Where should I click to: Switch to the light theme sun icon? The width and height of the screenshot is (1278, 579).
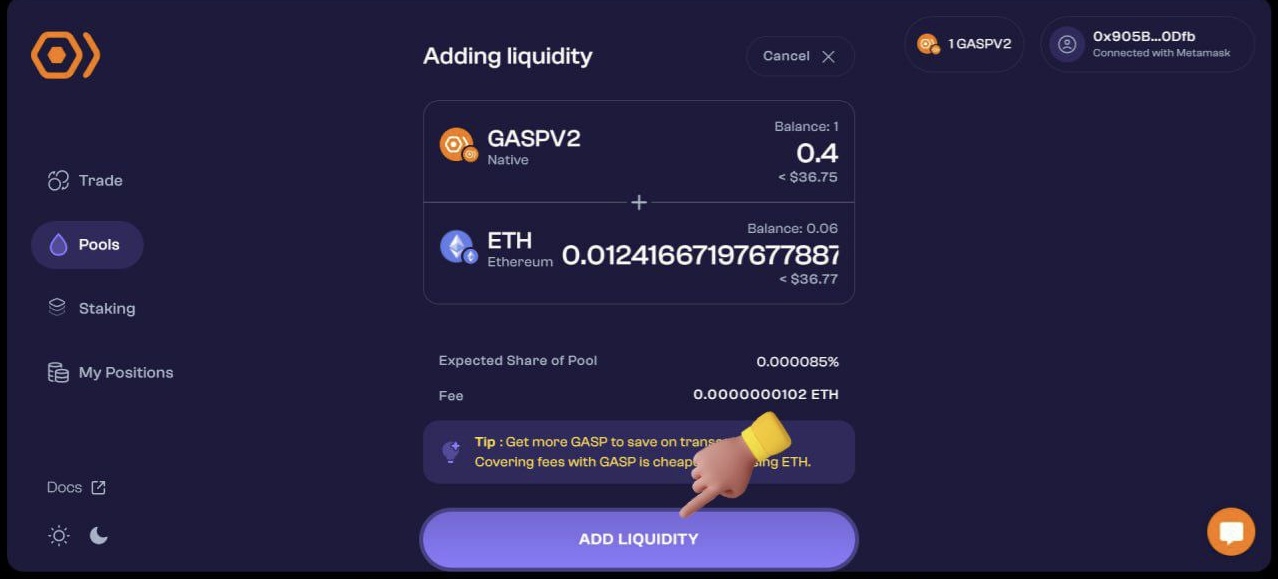click(59, 536)
